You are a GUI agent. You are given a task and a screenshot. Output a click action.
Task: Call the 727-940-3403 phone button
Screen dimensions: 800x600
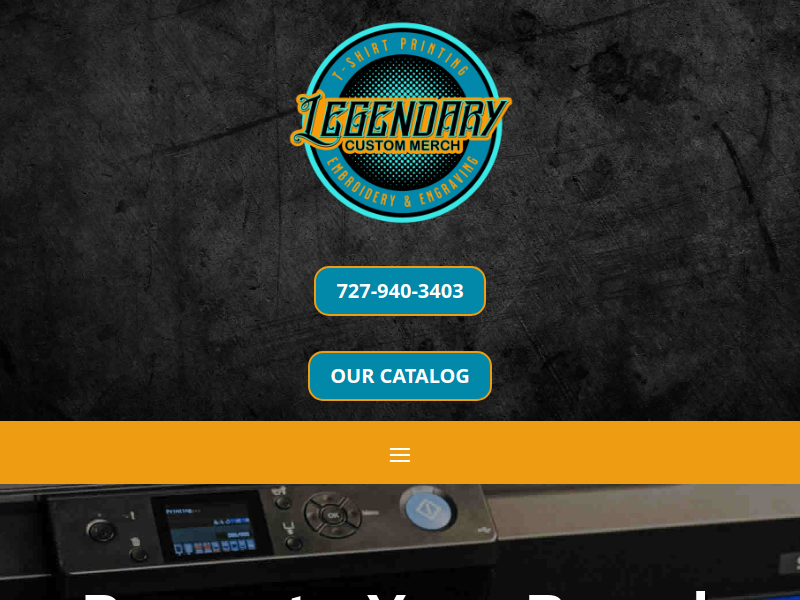tap(400, 291)
